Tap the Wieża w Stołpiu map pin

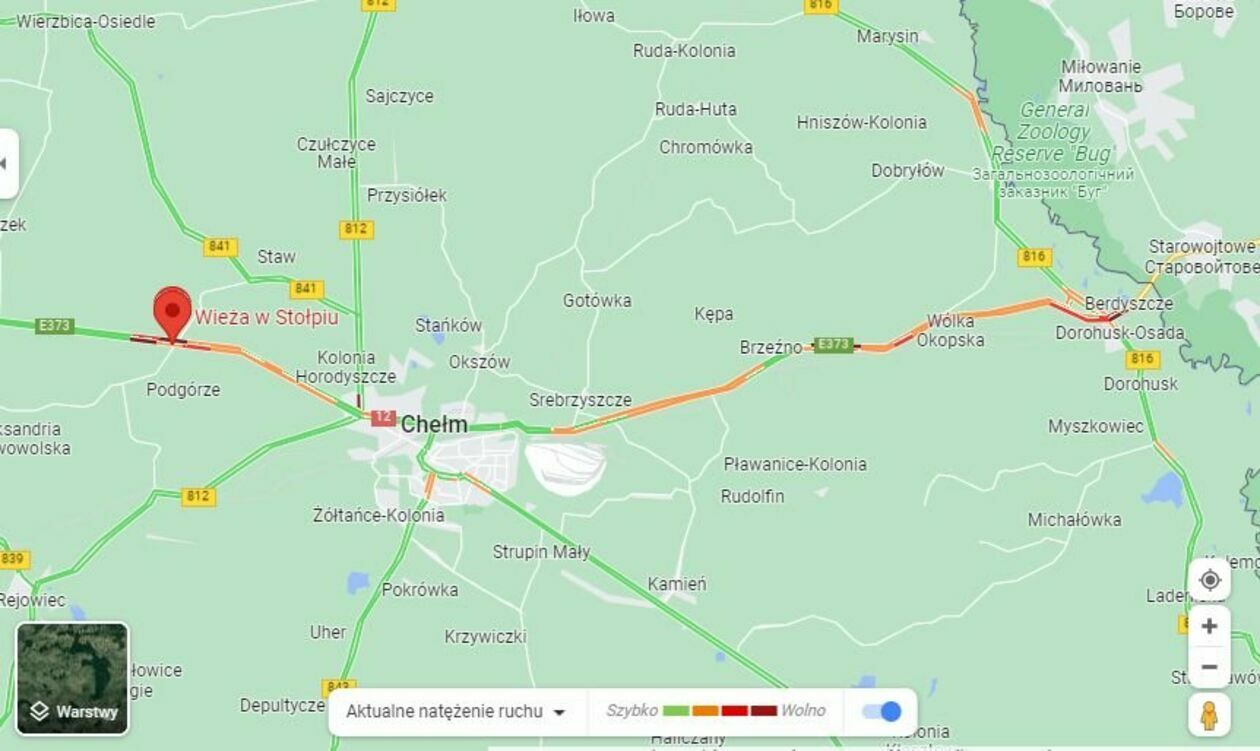click(172, 311)
